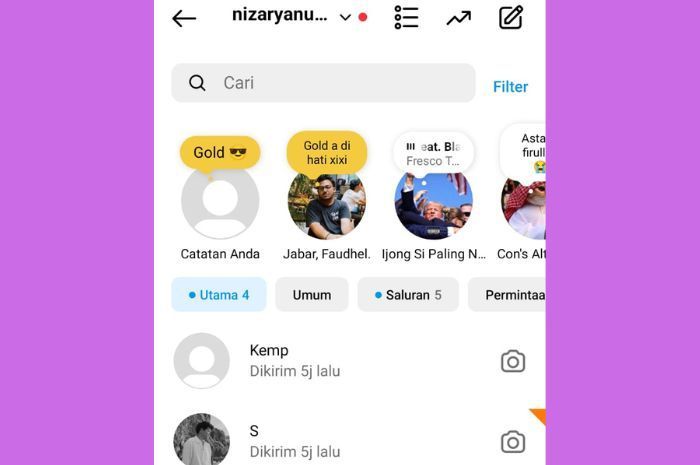Open your note, Catatan Anda
The width and height of the screenshot is (700, 465).
220,200
